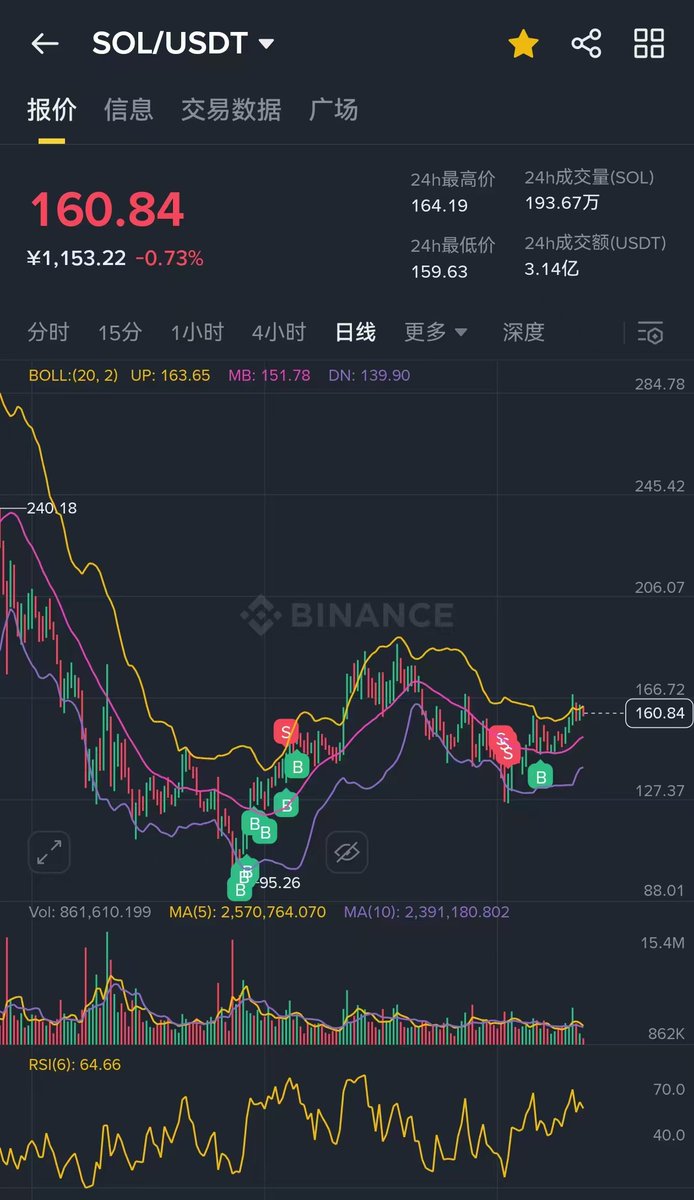Open chart indicator settings icon

(x=650, y=333)
